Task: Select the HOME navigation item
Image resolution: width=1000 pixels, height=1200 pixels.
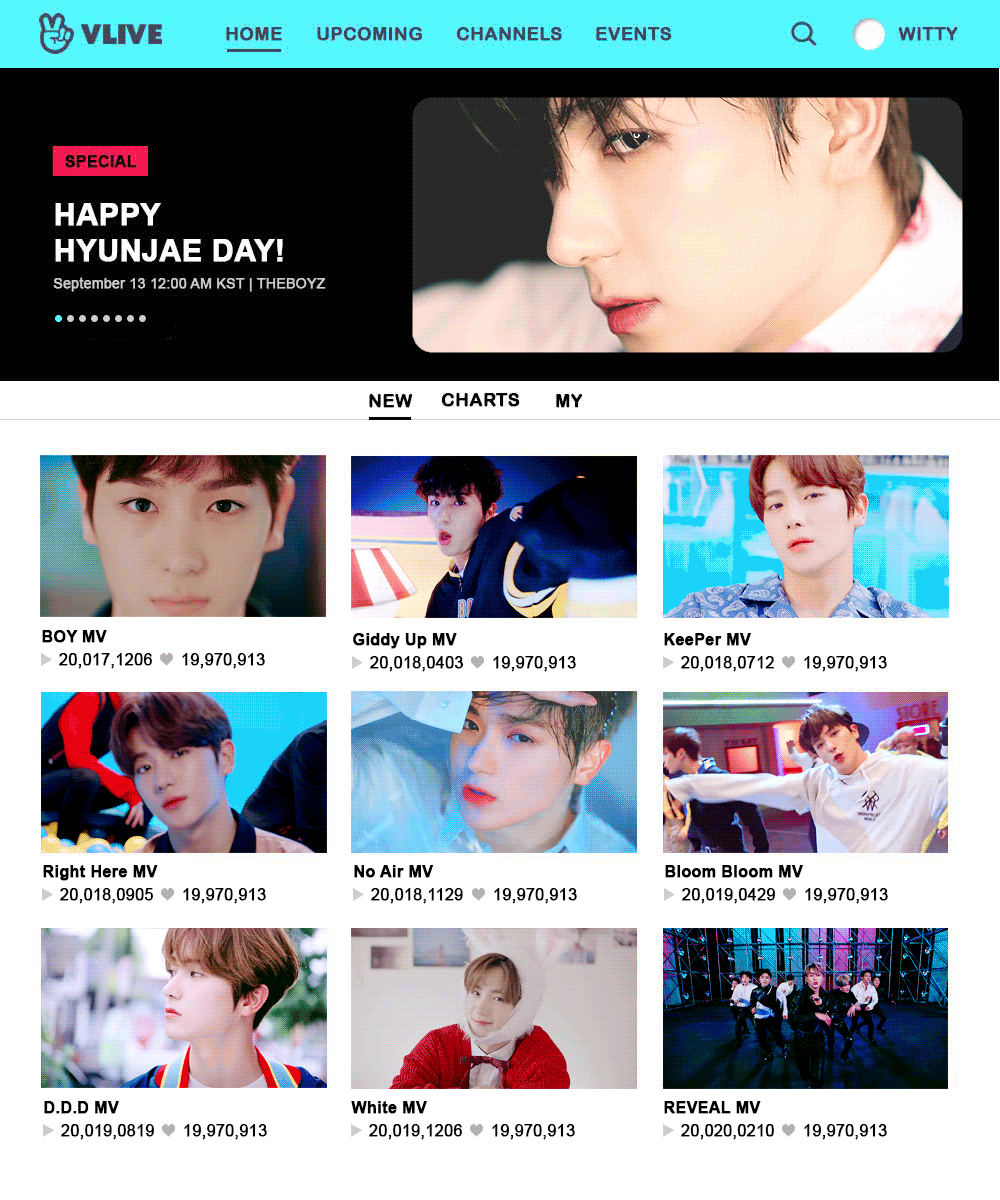Action: click(253, 34)
